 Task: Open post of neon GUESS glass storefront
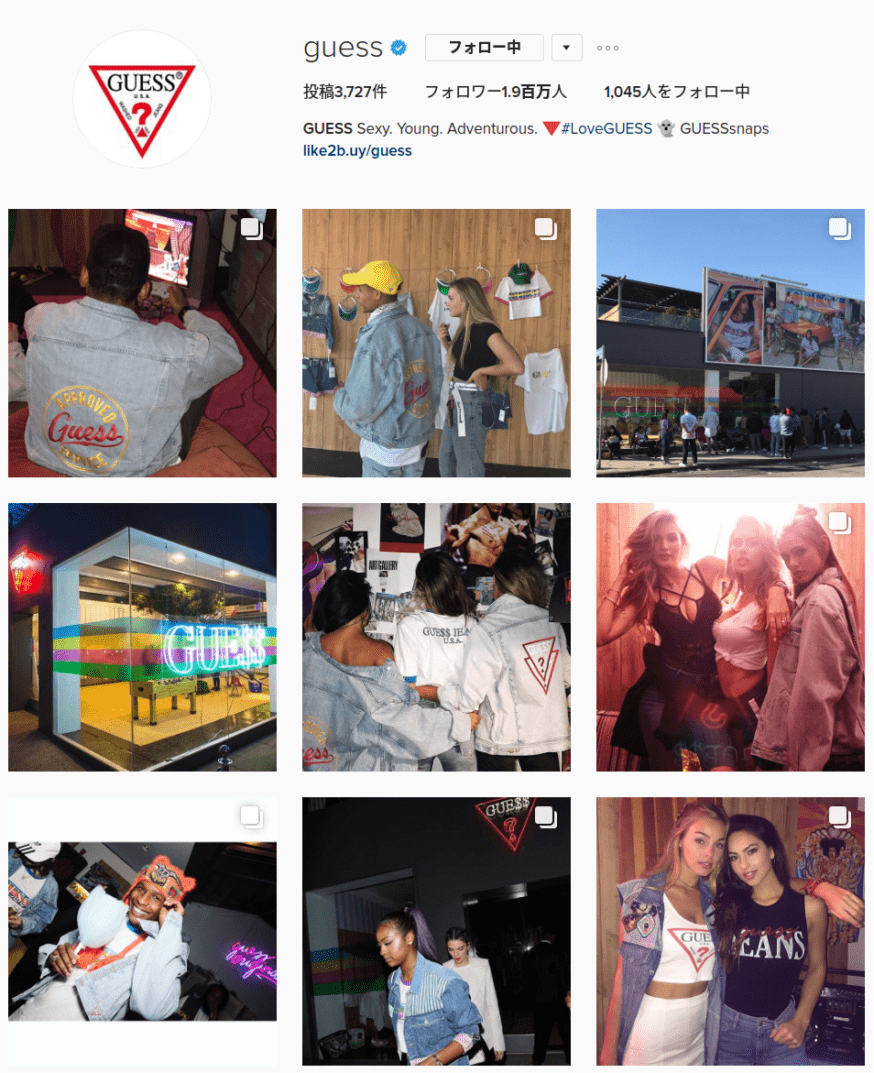[x=142, y=637]
